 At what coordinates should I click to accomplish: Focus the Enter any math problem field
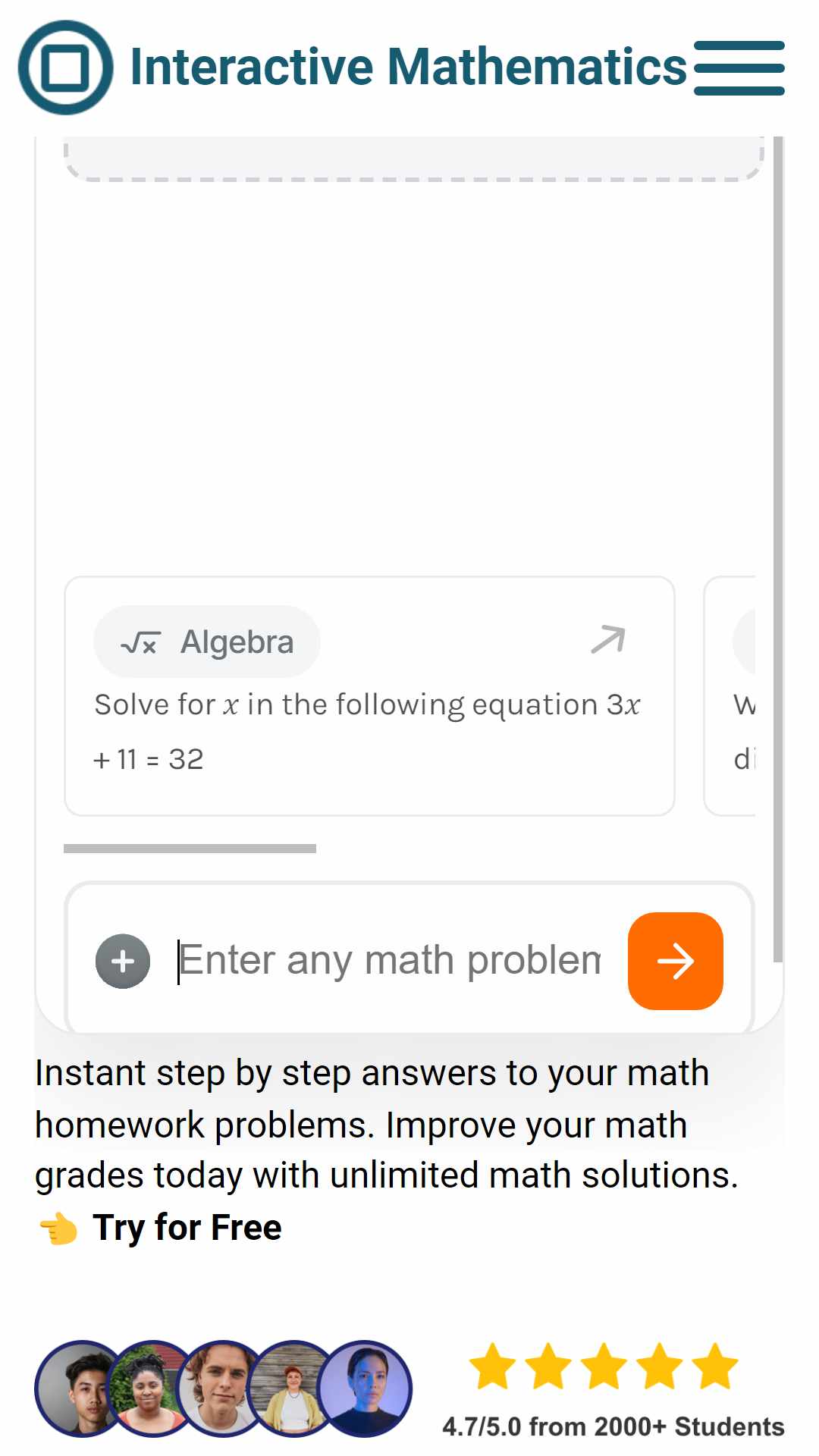click(389, 961)
